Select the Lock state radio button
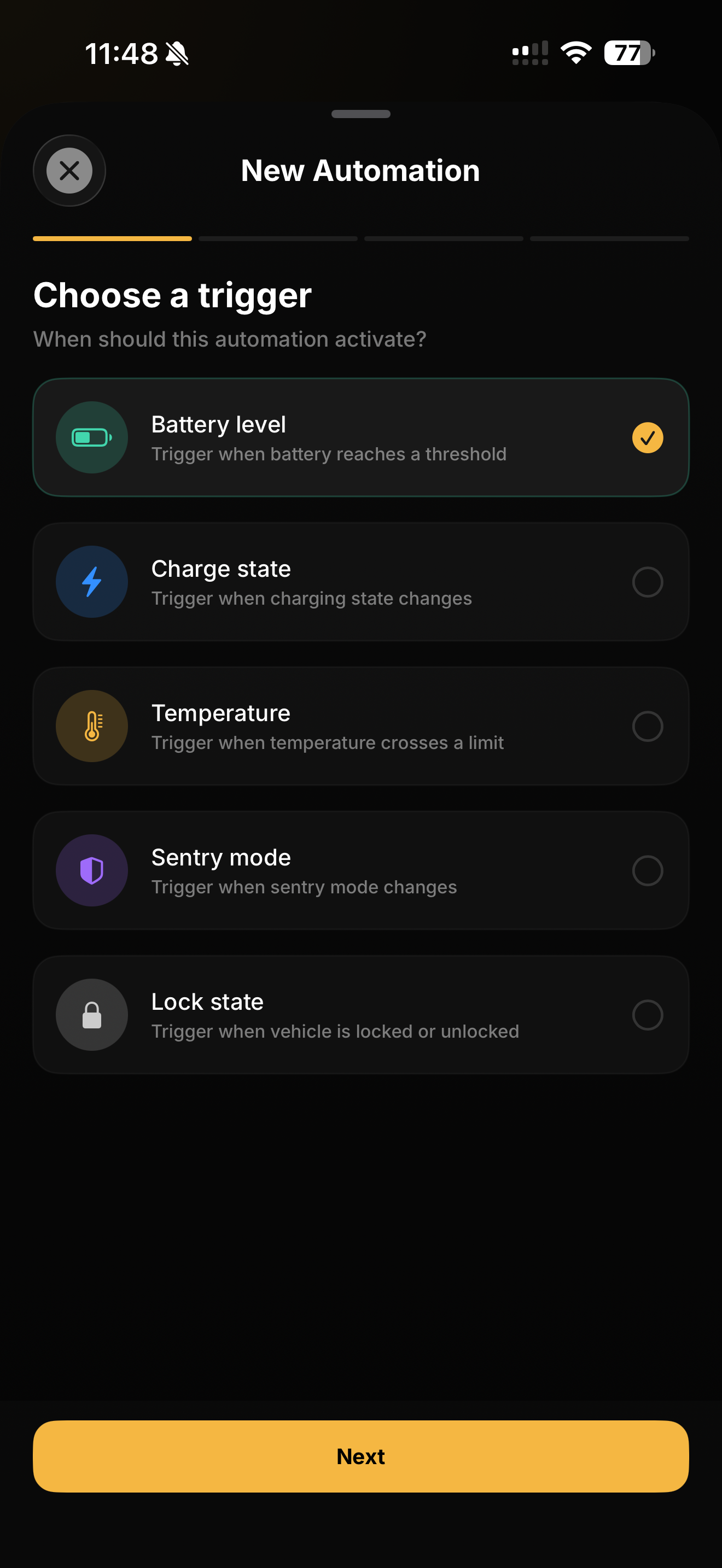The width and height of the screenshot is (722, 1568). [x=648, y=1014]
